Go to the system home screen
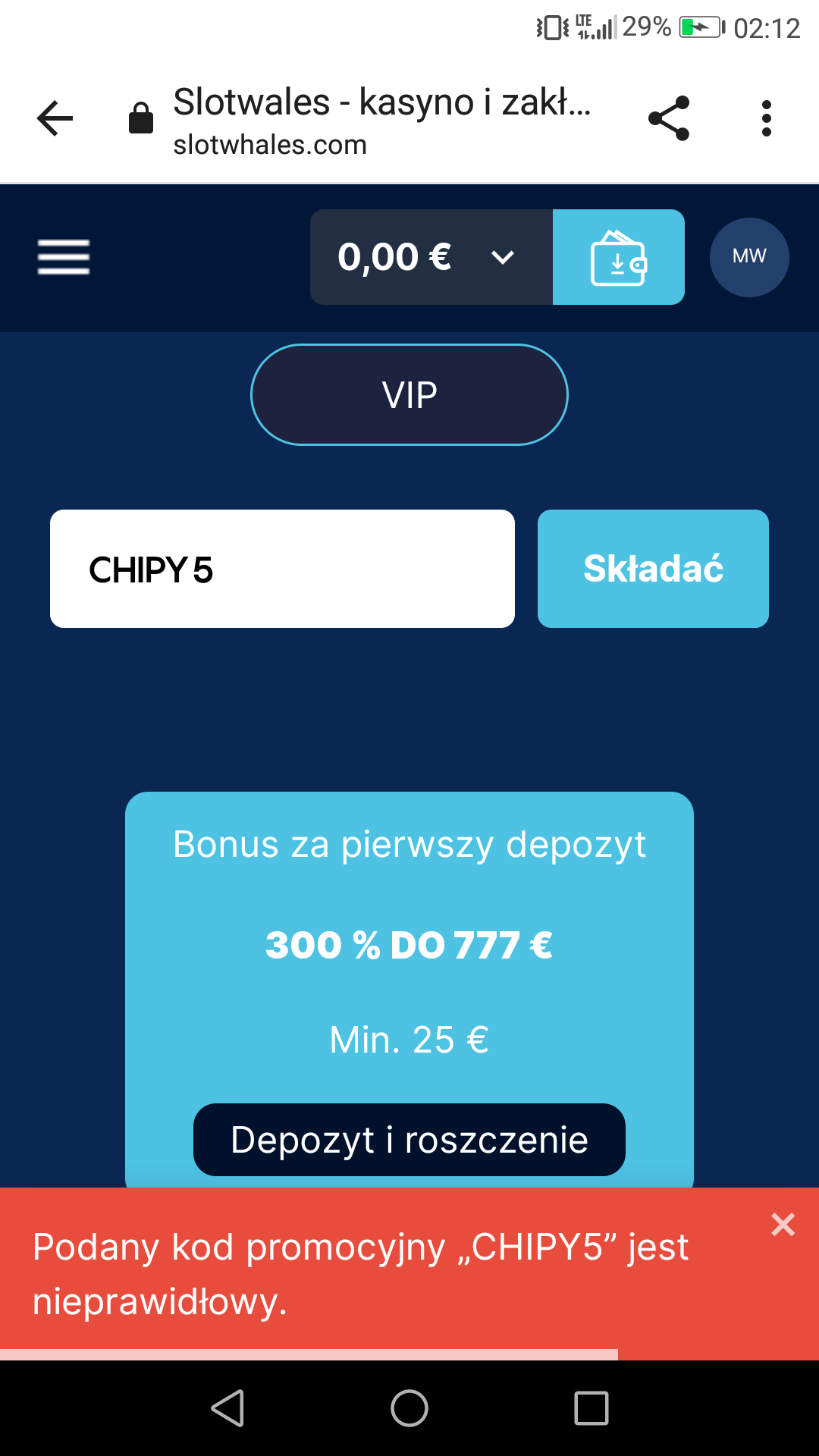 point(409,1408)
